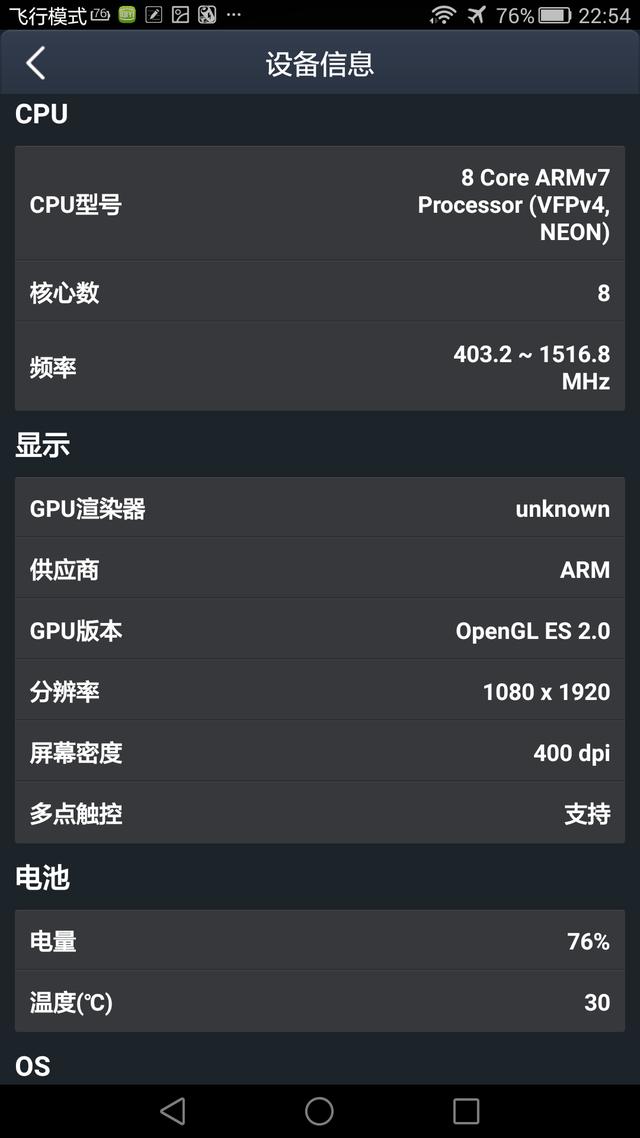Go back from the 设备信息 page

(x=36, y=63)
